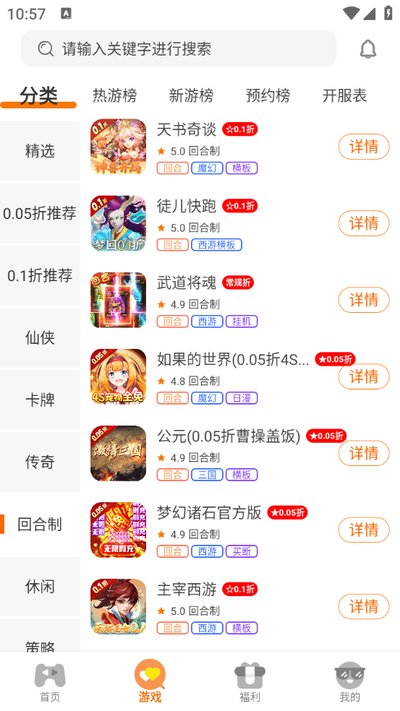
Task: View details of 武道将魂
Action: 364,300
